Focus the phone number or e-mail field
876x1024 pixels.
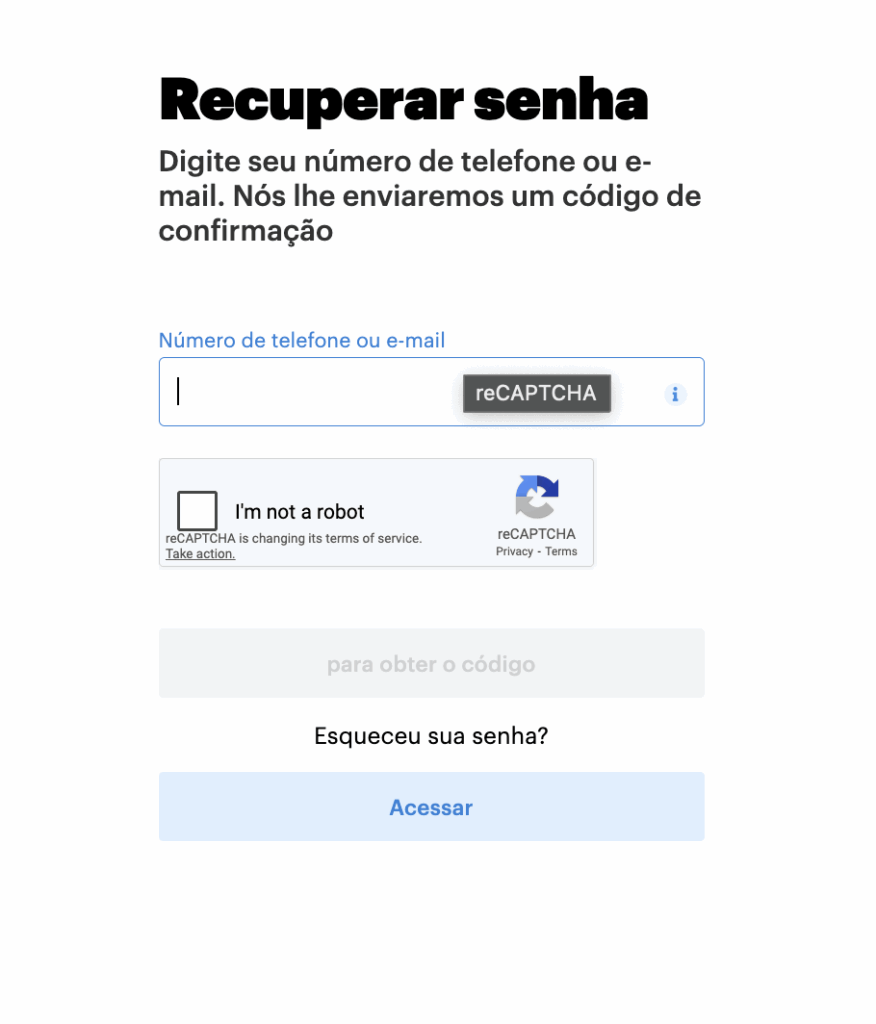310,392
